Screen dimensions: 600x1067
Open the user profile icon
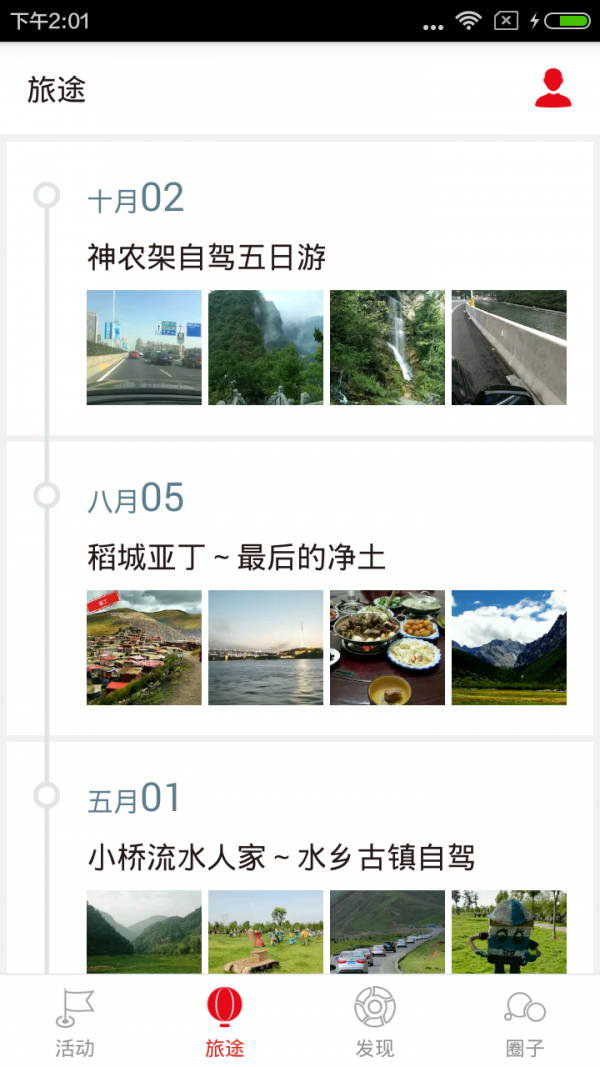click(x=553, y=89)
